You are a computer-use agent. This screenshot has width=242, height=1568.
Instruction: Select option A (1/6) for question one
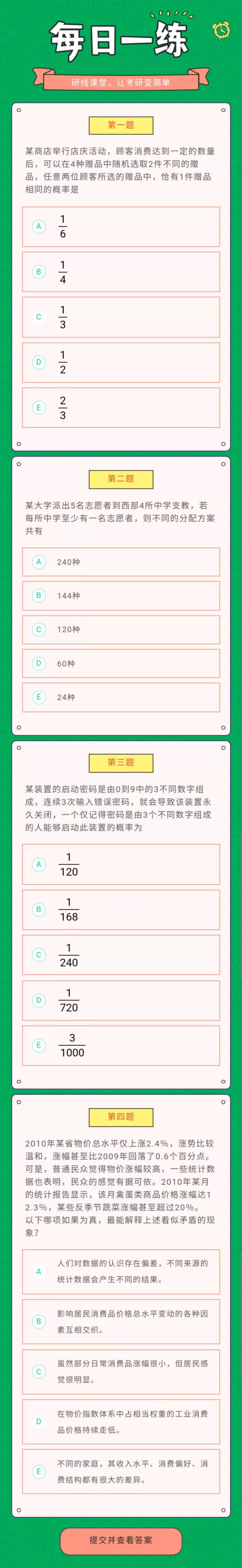pyautogui.click(x=121, y=226)
